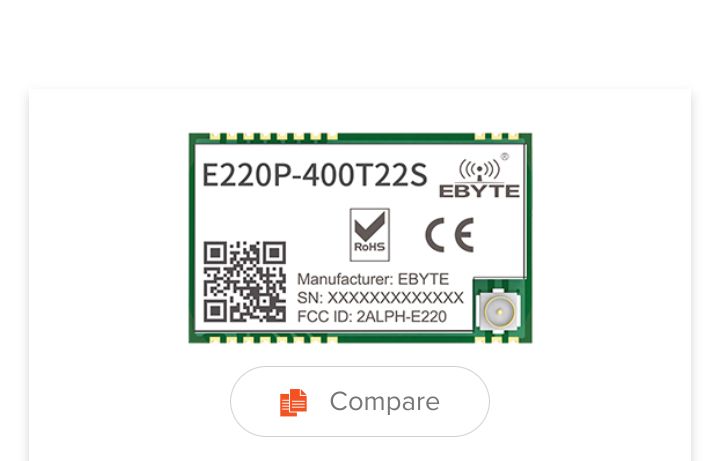Open the E220P-400T22S product image

click(x=360, y=238)
